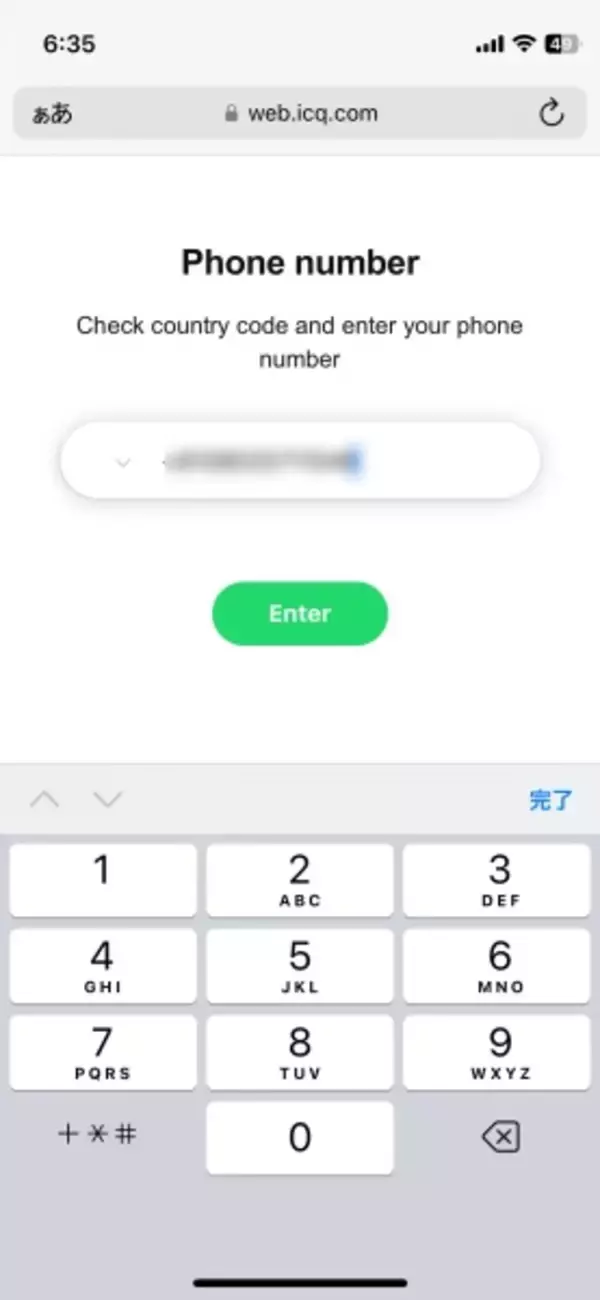
Task: Reload the page in Safari
Action: pyautogui.click(x=551, y=114)
